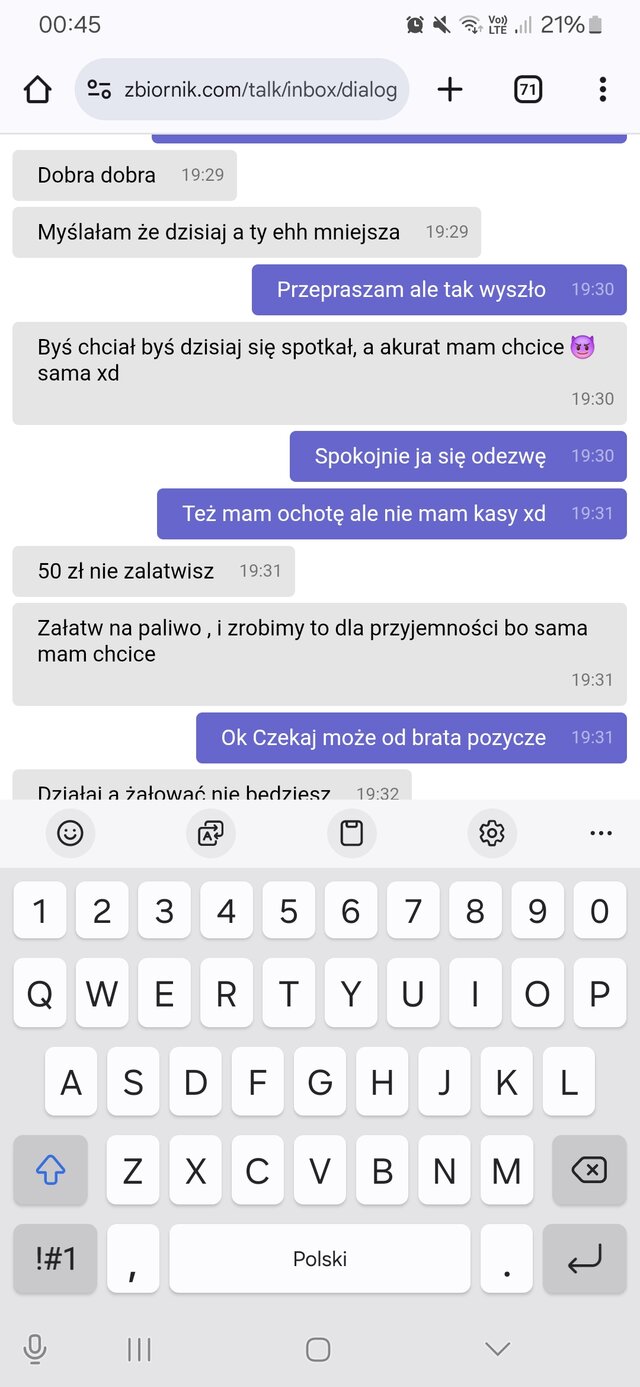Start voice input with the microphone
Image resolution: width=640 pixels, height=1387 pixels.
35,1349
